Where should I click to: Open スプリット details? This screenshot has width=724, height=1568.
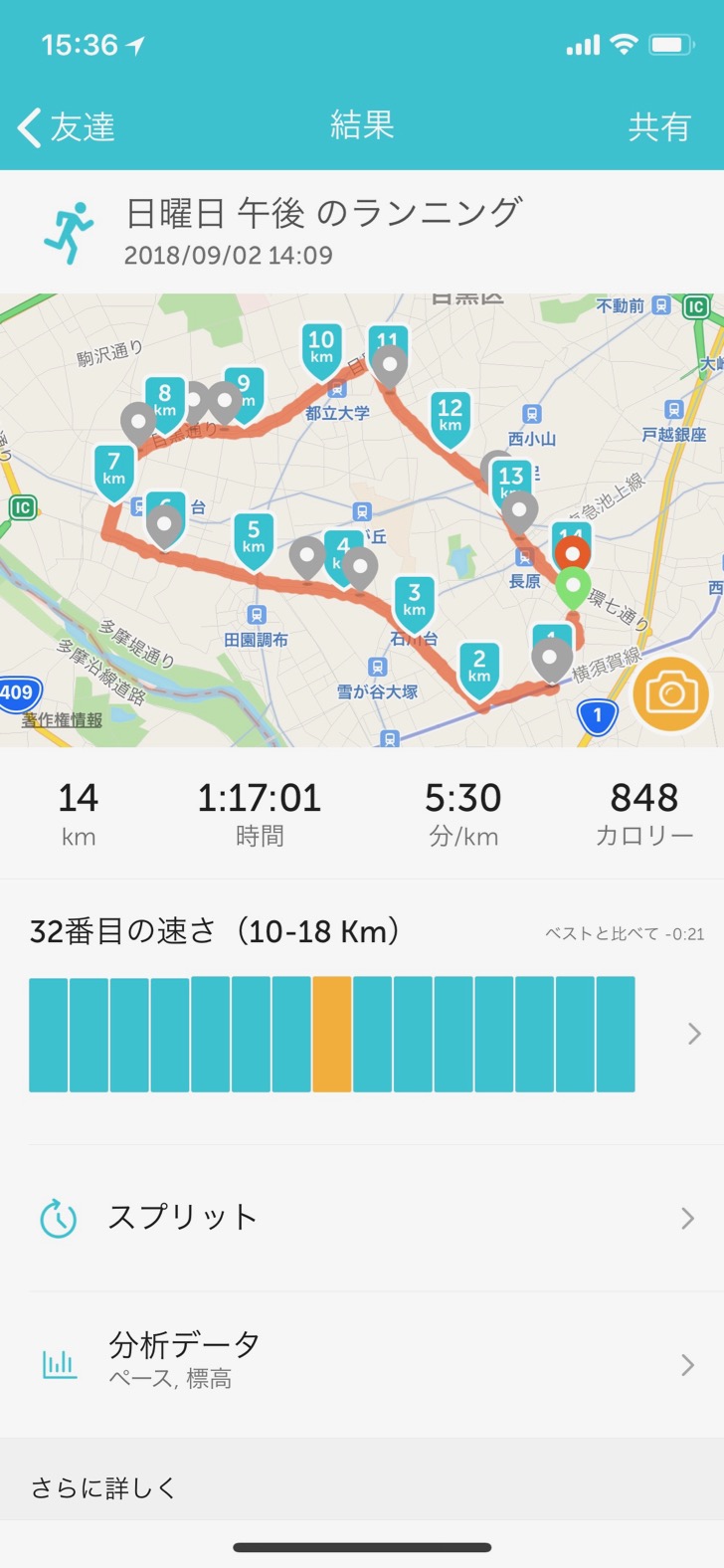362,1218
